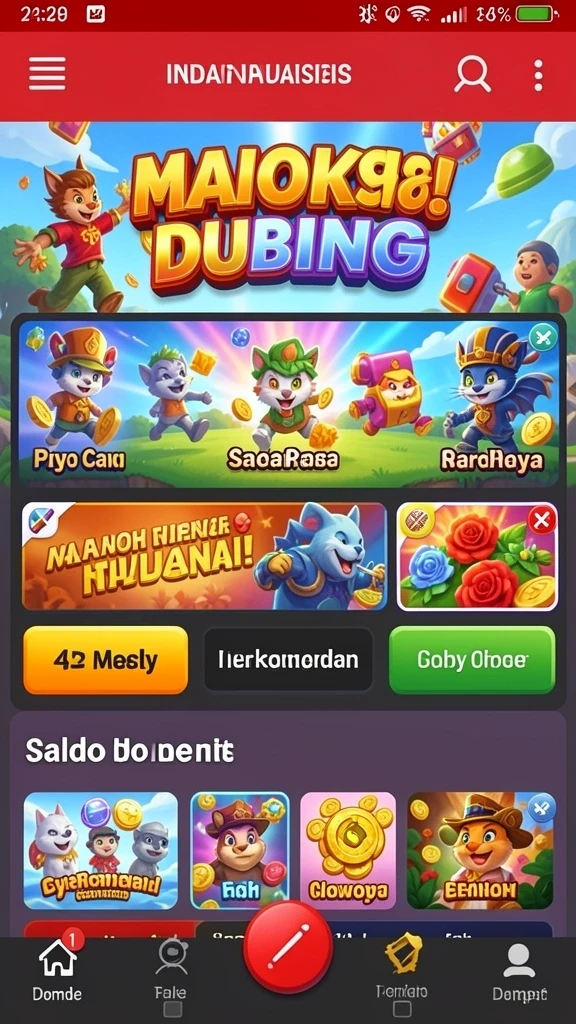The width and height of the screenshot is (576, 1024).
Task: Open search from the top bar
Action: coord(472,74)
